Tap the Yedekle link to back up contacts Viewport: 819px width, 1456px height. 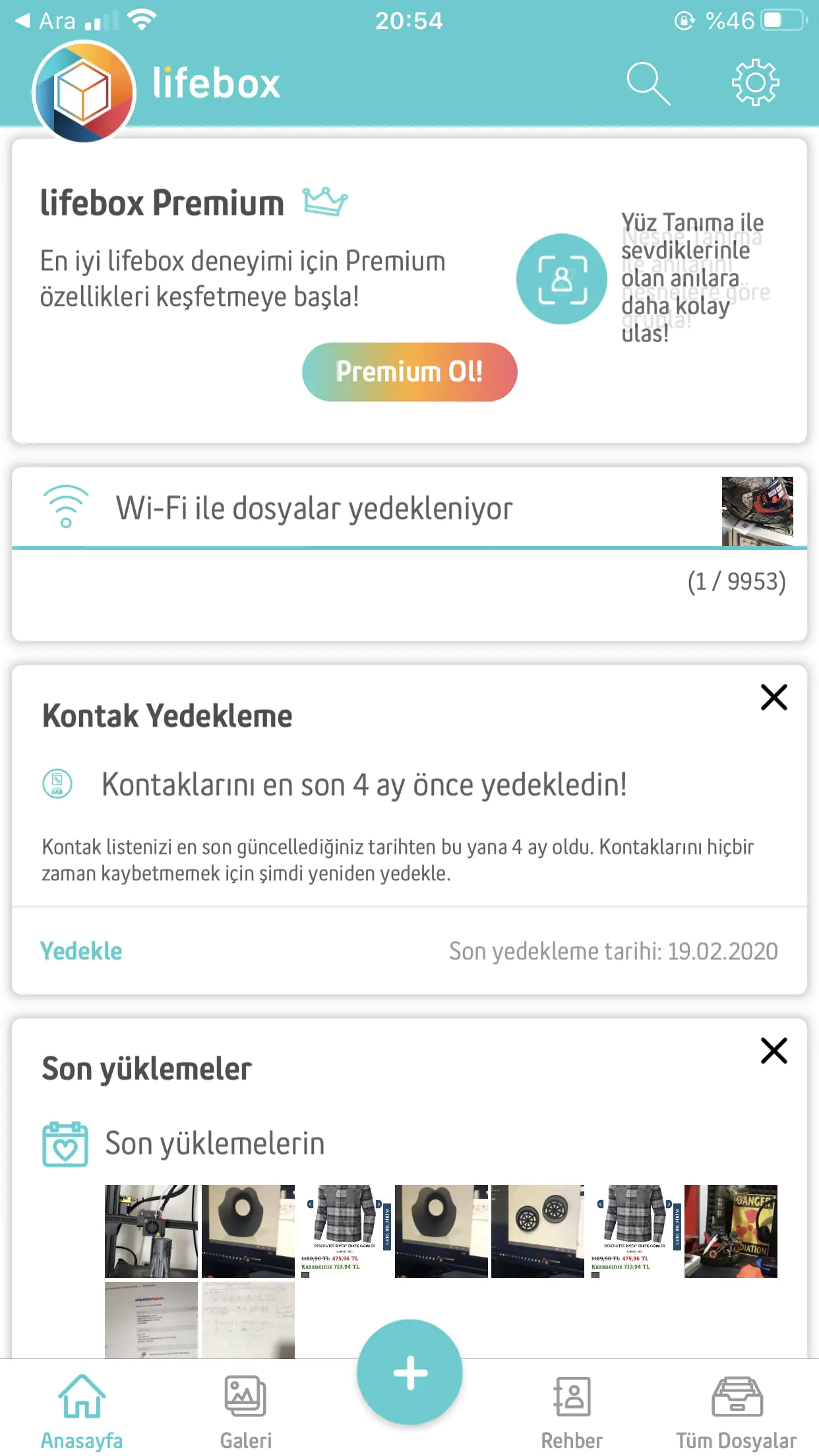pyautogui.click(x=80, y=950)
